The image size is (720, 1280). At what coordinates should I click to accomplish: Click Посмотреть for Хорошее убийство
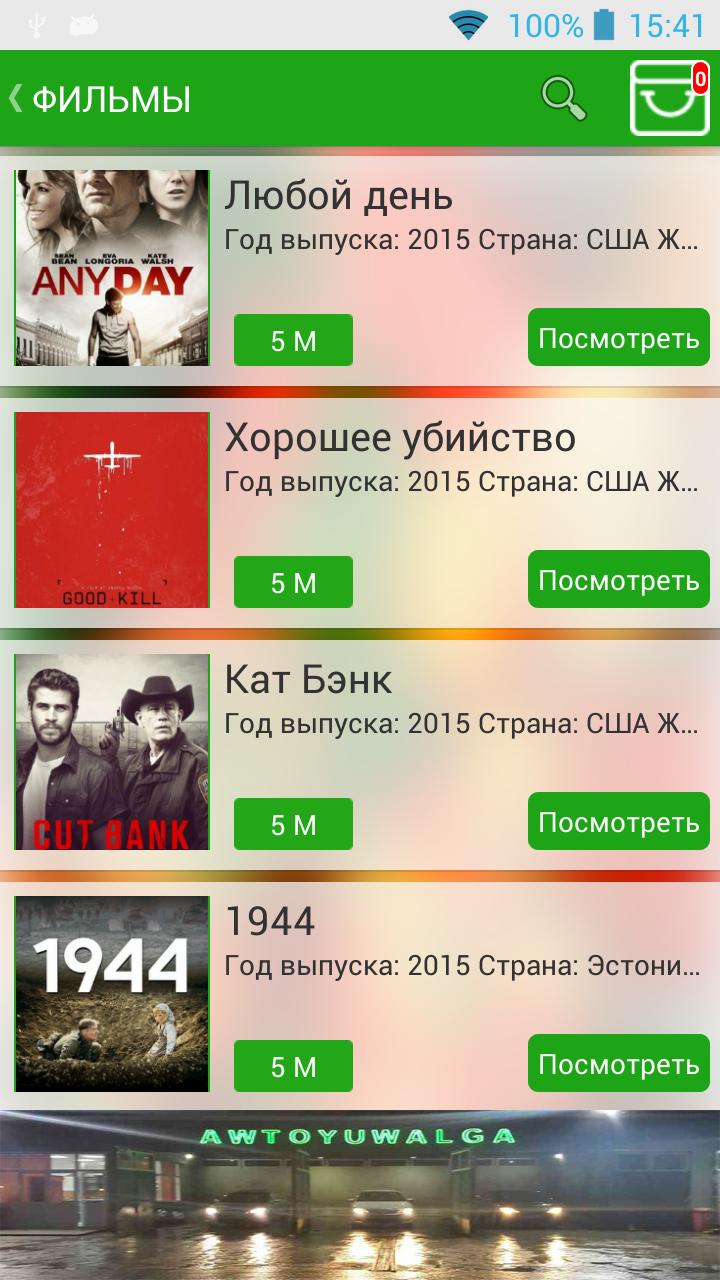[618, 581]
